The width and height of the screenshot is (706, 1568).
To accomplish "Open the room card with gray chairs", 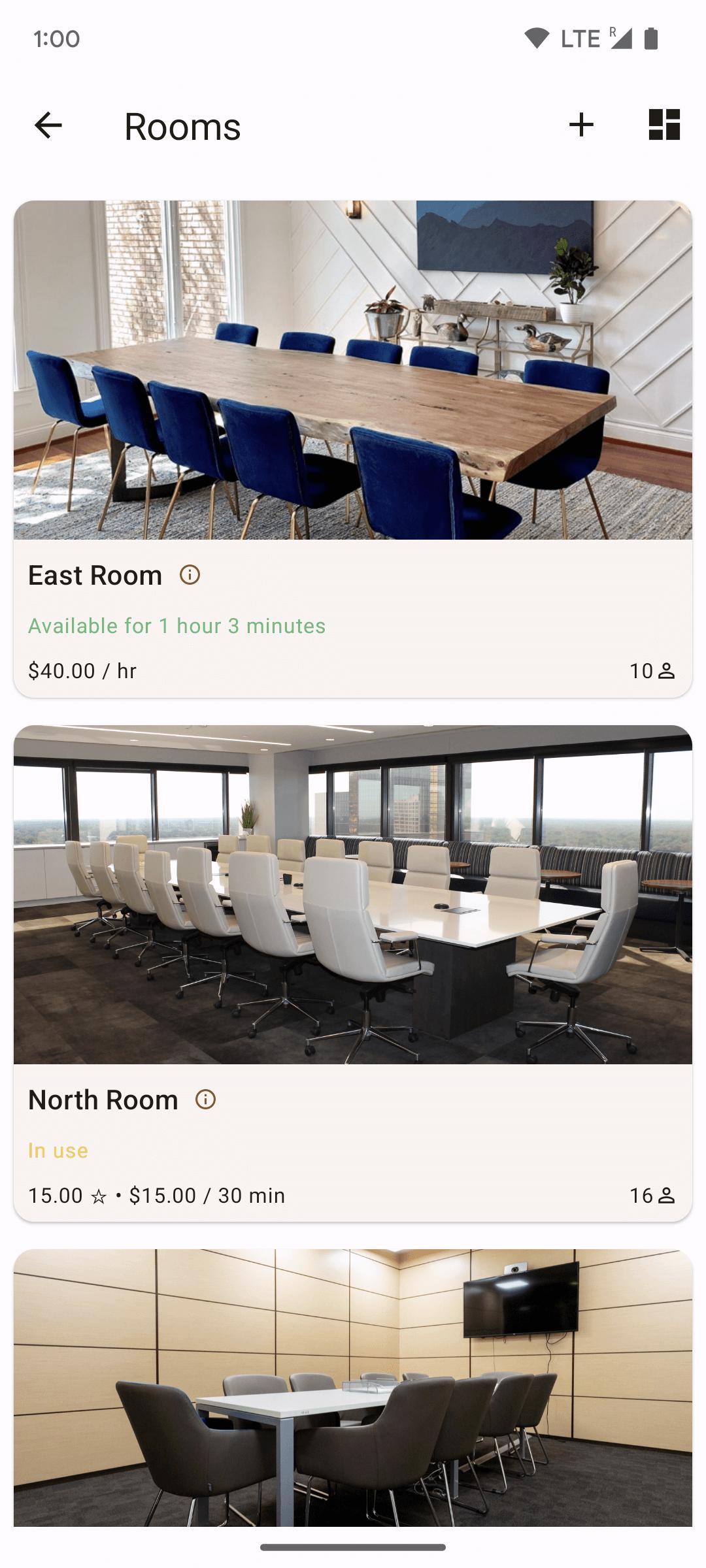I will tap(353, 1388).
